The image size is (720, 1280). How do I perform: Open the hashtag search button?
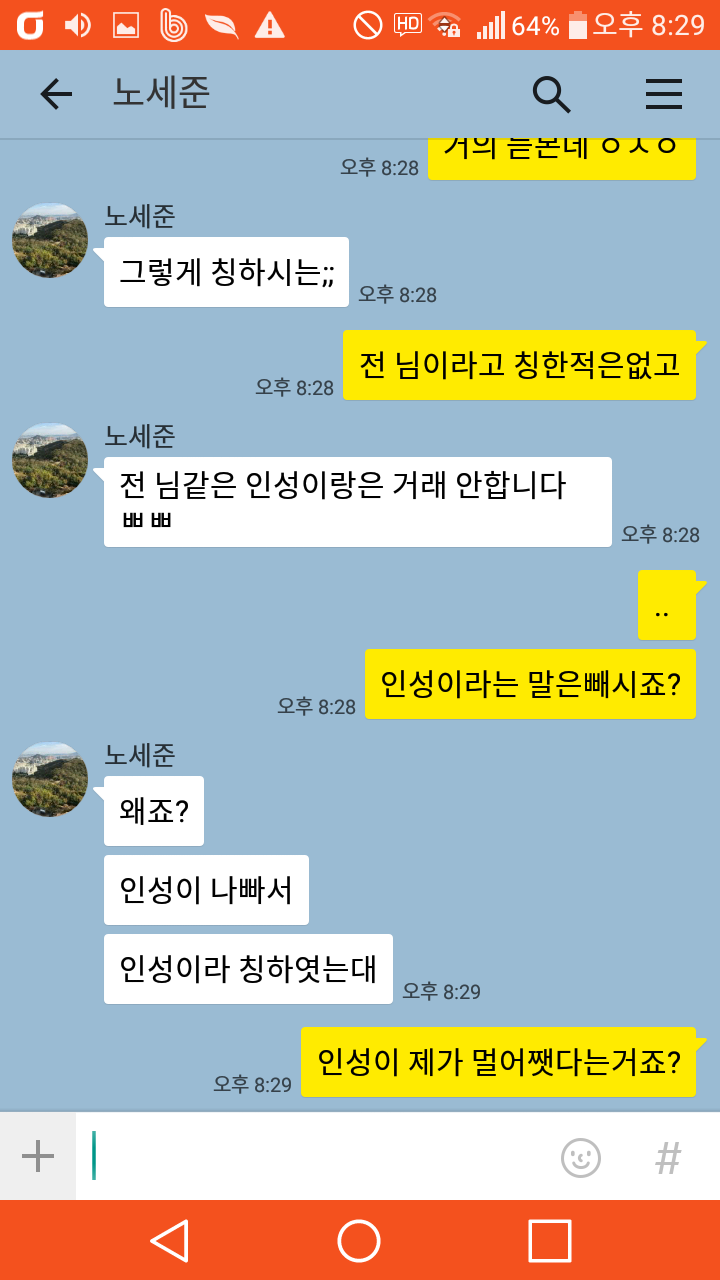coord(668,1158)
